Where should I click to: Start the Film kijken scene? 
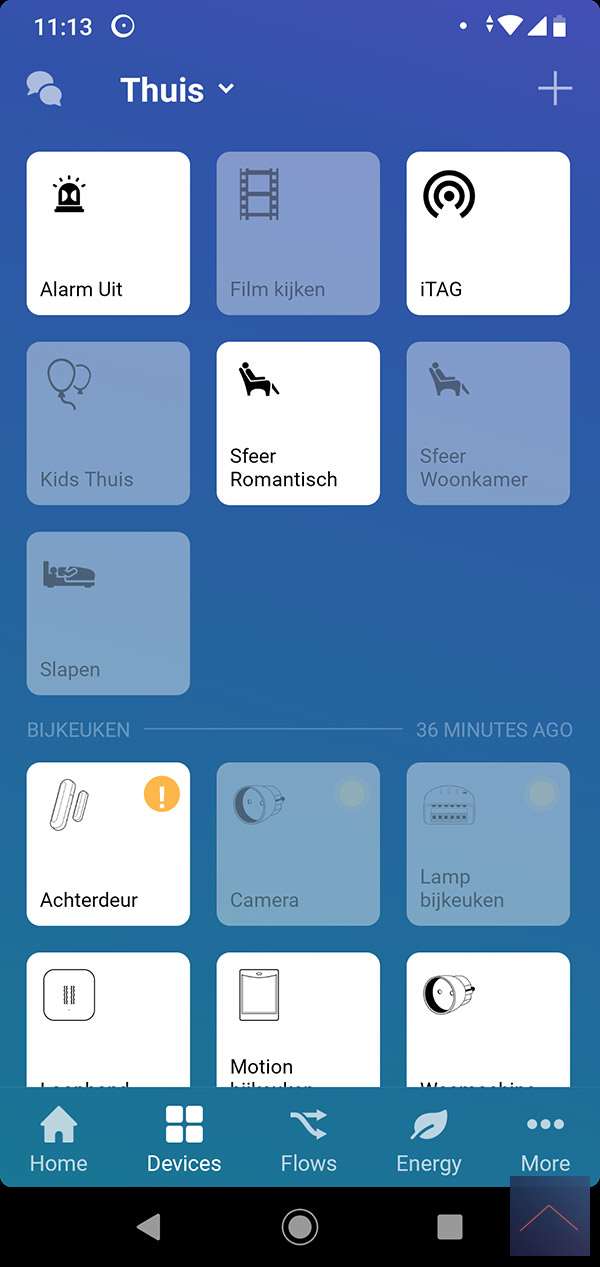pyautogui.click(x=298, y=233)
